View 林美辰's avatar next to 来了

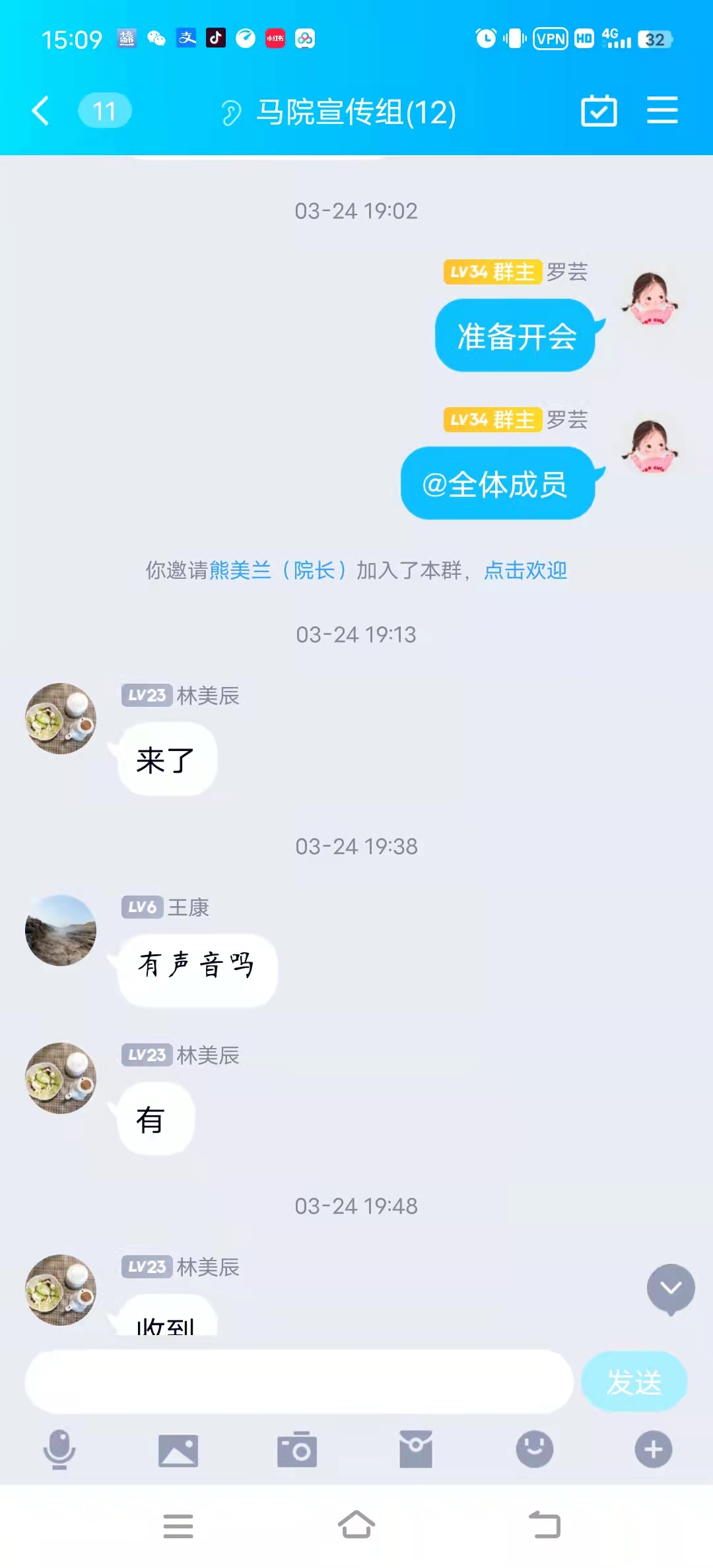pos(61,719)
